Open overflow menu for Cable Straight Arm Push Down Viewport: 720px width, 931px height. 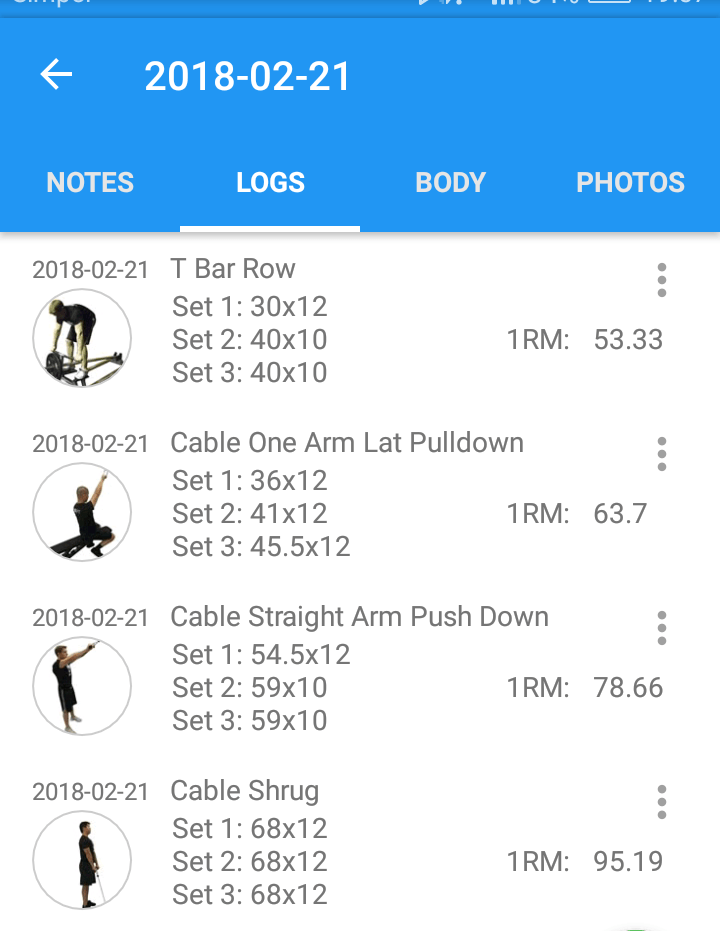click(661, 629)
